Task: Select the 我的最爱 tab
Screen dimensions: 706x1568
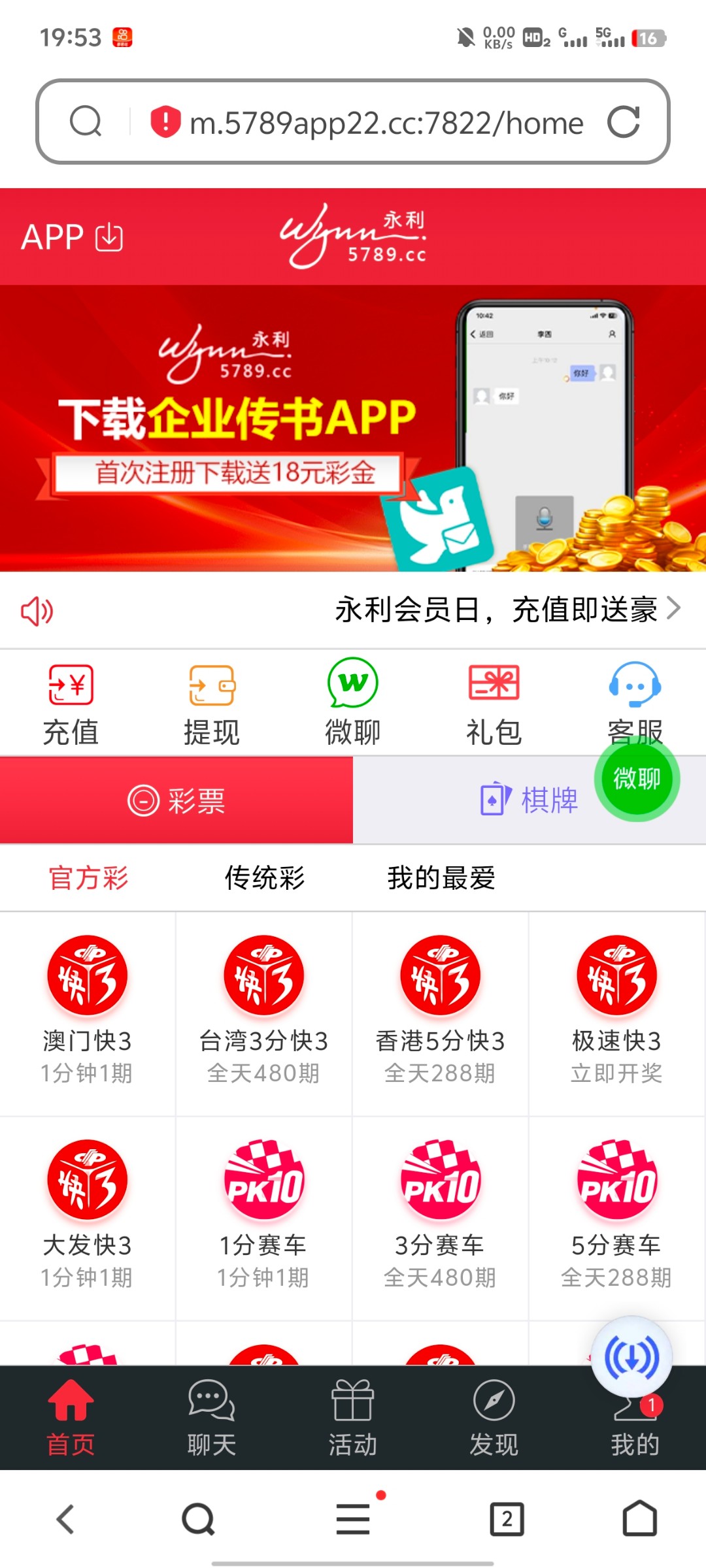Action: click(x=441, y=877)
